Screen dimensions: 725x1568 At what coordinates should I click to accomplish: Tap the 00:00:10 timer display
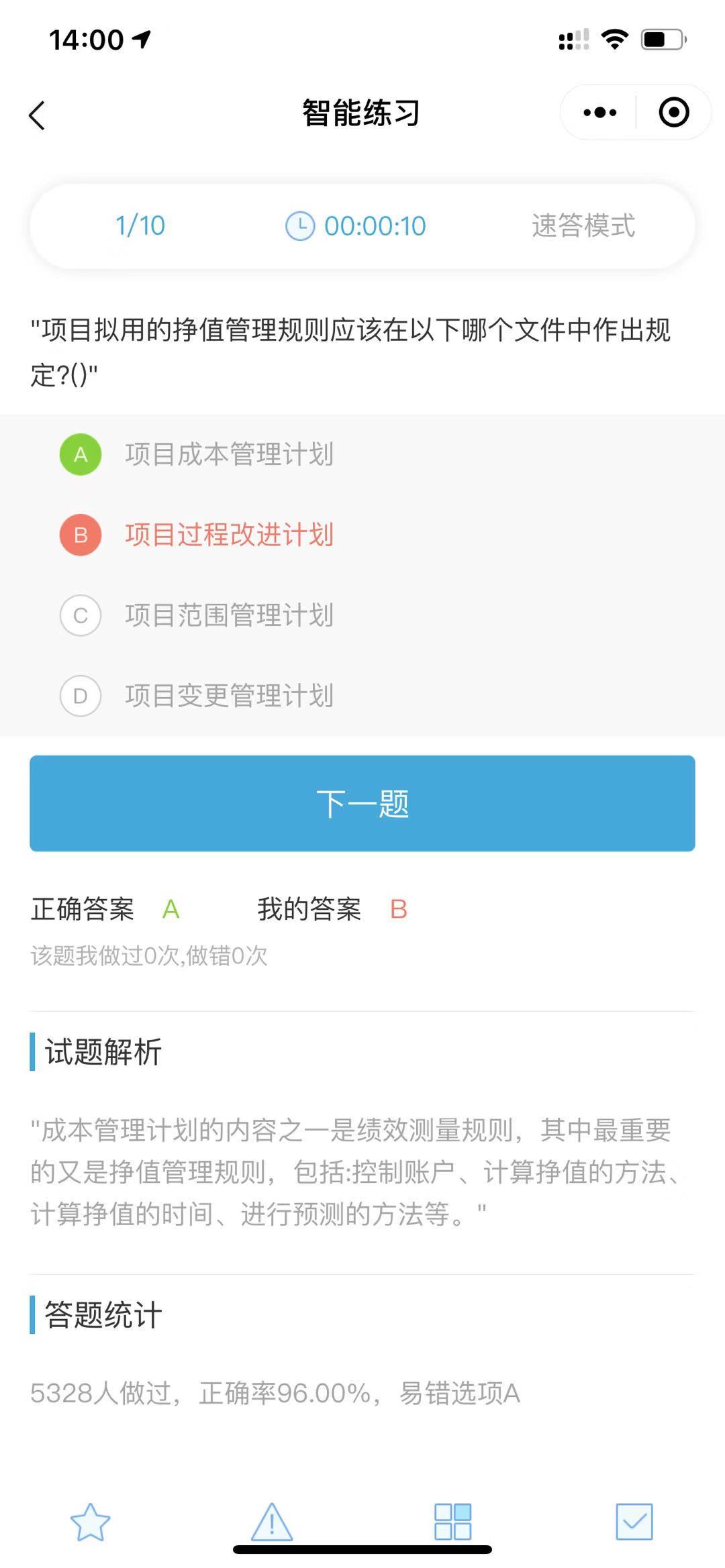(x=374, y=225)
